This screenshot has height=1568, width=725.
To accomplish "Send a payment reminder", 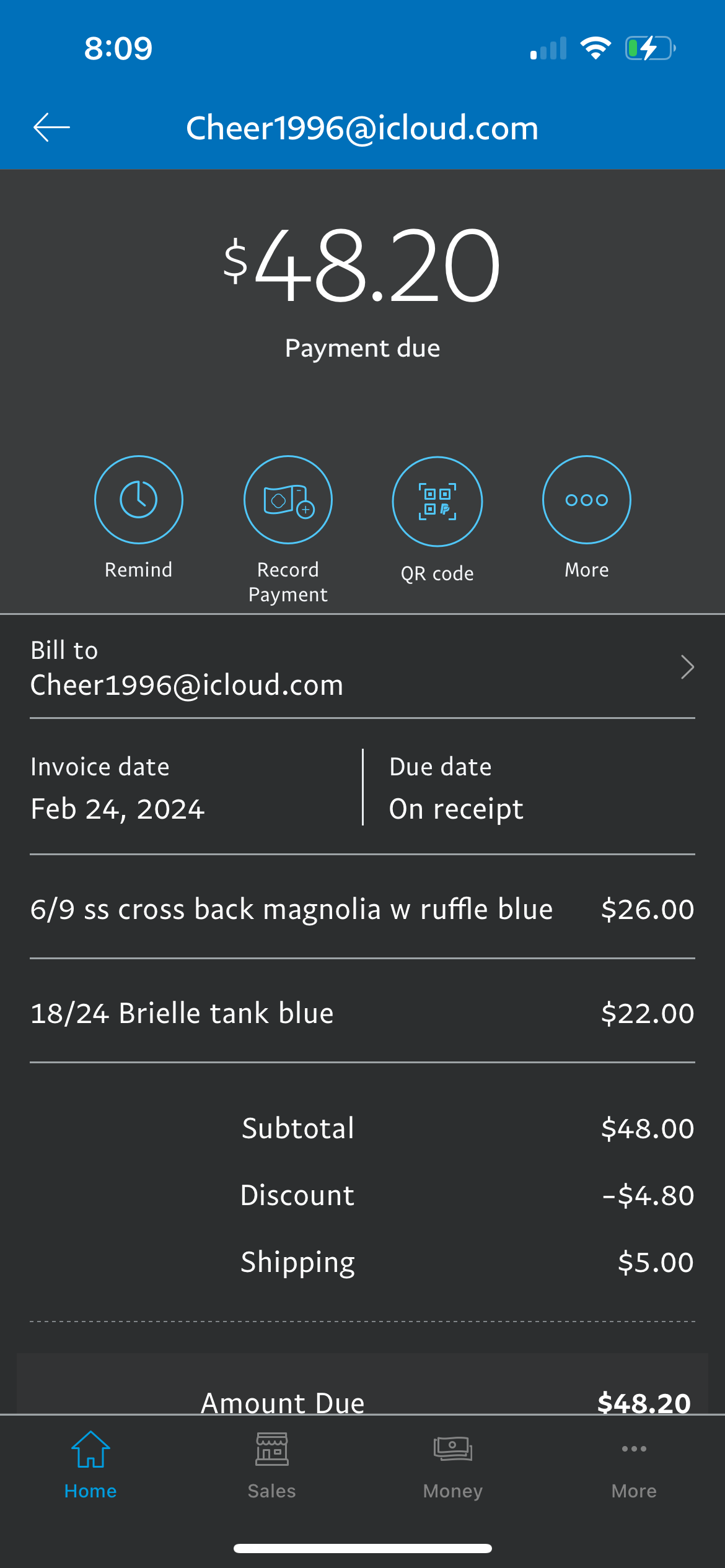I will tap(139, 500).
